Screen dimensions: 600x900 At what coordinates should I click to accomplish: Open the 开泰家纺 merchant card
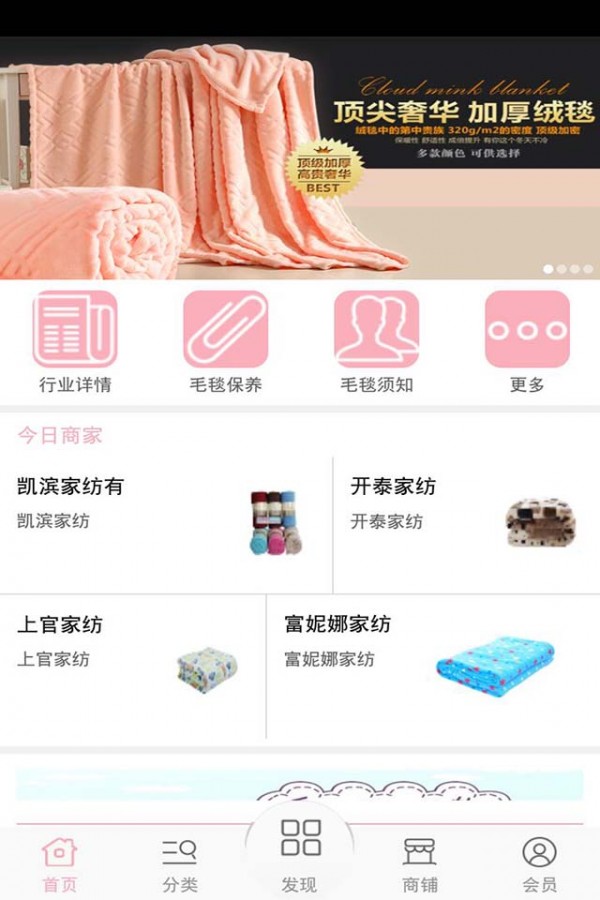466,522
